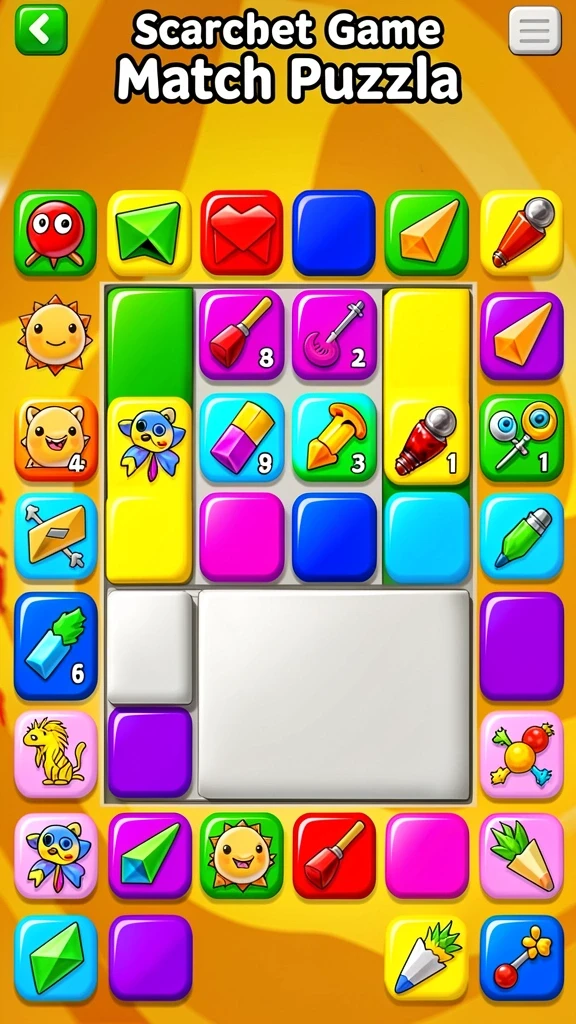The width and height of the screenshot is (576, 1024).
Task: Tap the green back arrow button
Action: click(x=40, y=29)
